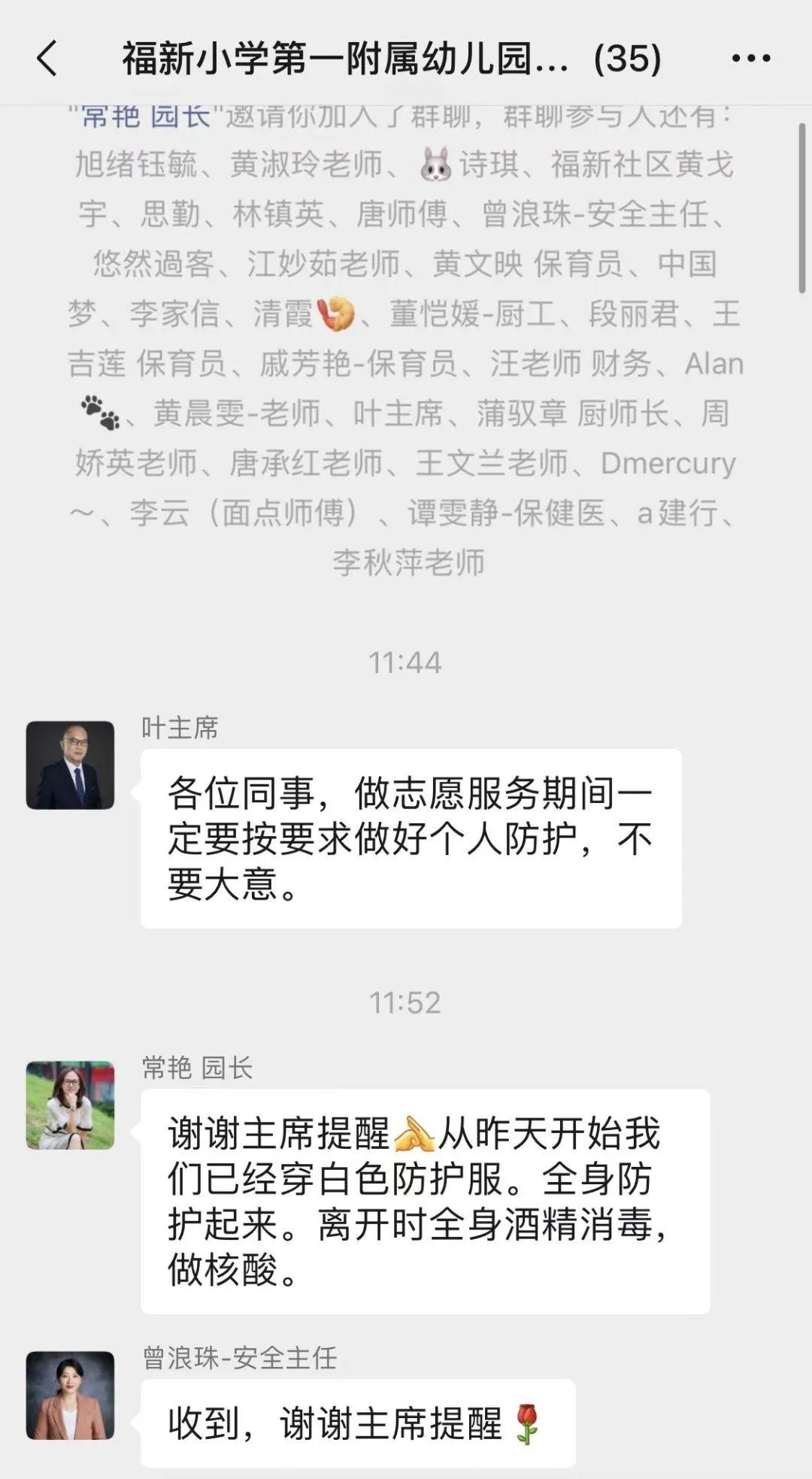Tap 曾浪珠-安全主任's profile avatar
This screenshot has height=1479, width=812.
70,1396
